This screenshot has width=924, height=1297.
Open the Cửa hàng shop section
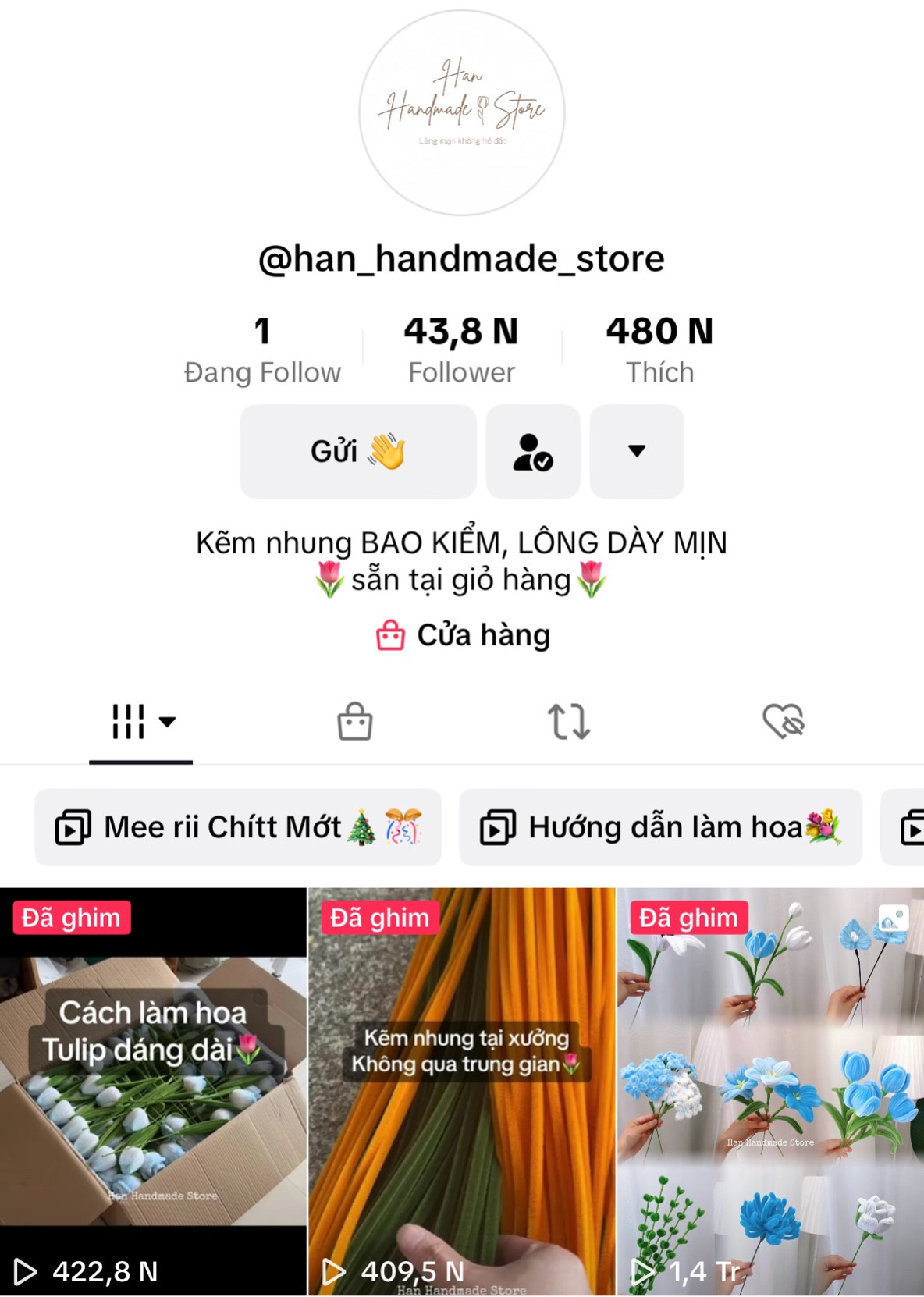point(462,634)
